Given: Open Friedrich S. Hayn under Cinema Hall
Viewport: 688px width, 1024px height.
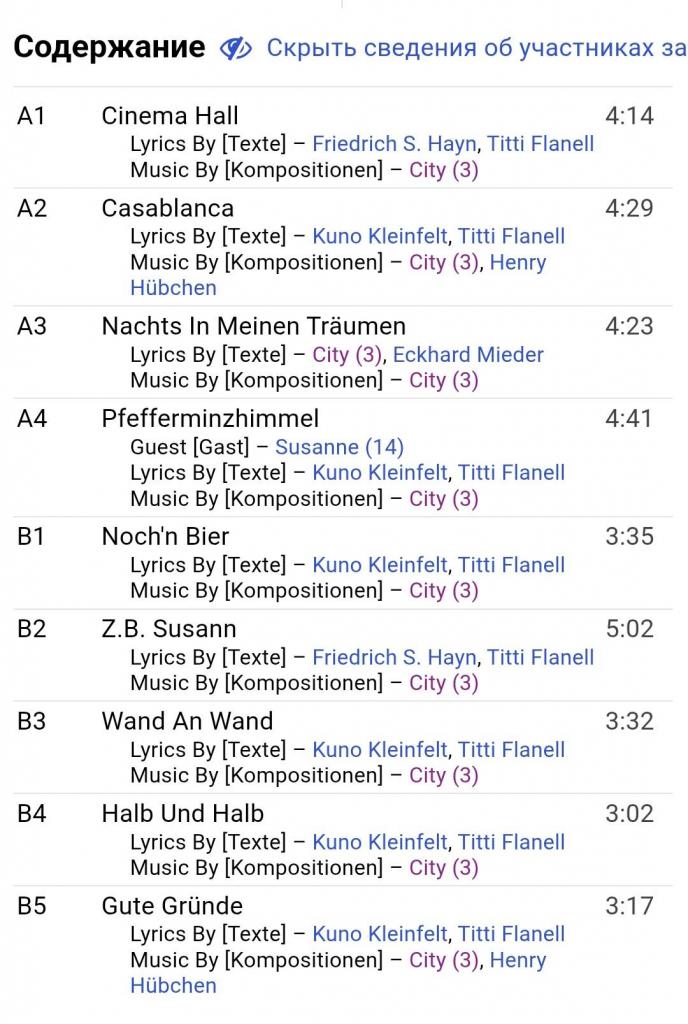Looking at the screenshot, I should click(394, 144).
